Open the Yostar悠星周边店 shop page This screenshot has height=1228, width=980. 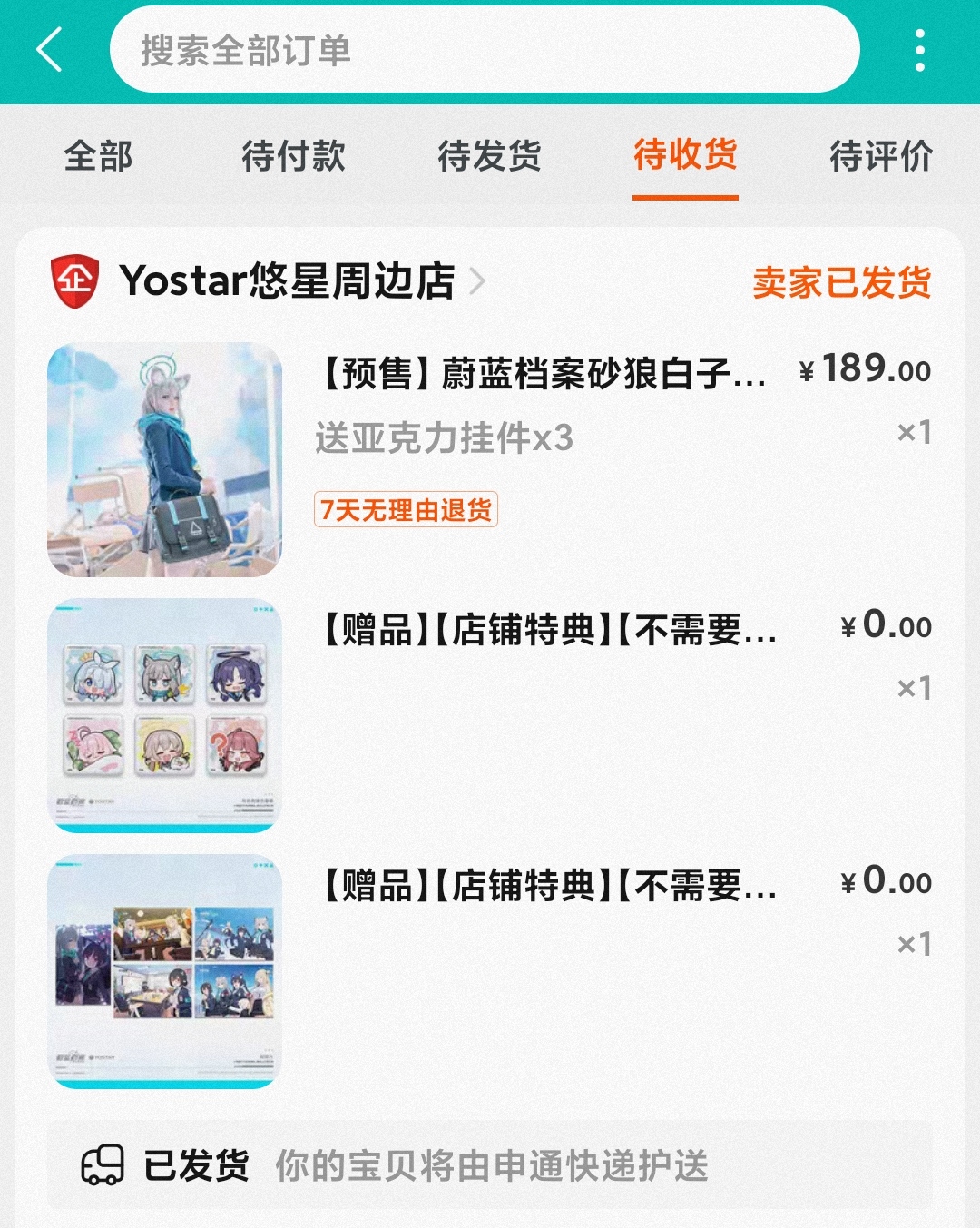coord(287,281)
